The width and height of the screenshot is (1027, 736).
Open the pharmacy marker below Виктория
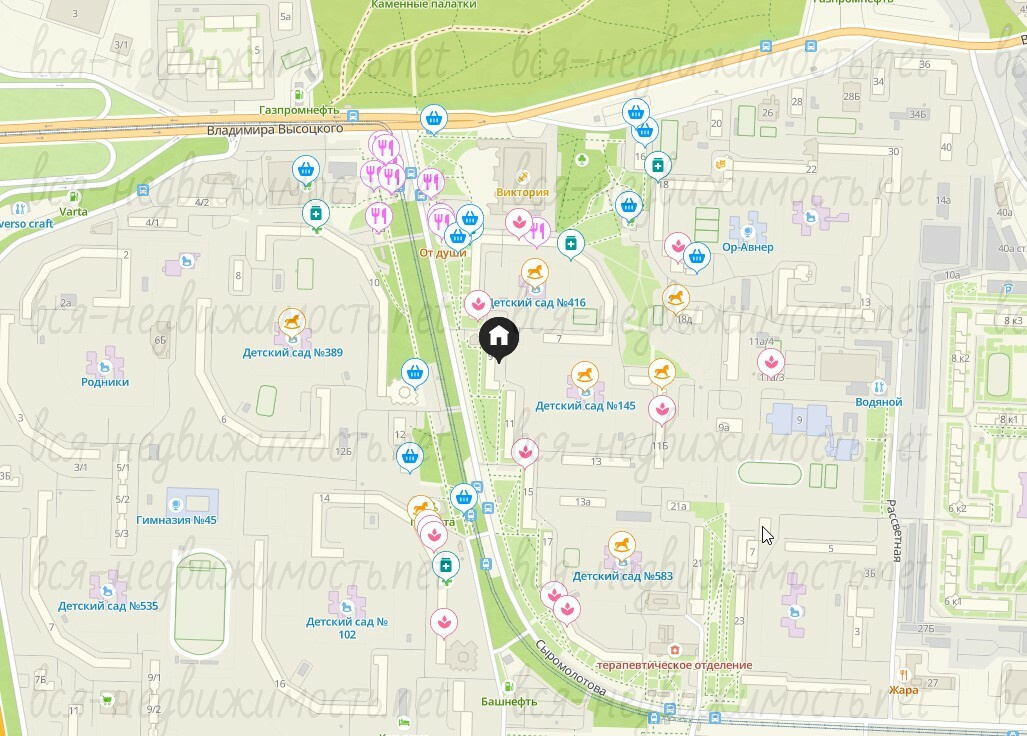(x=570, y=242)
